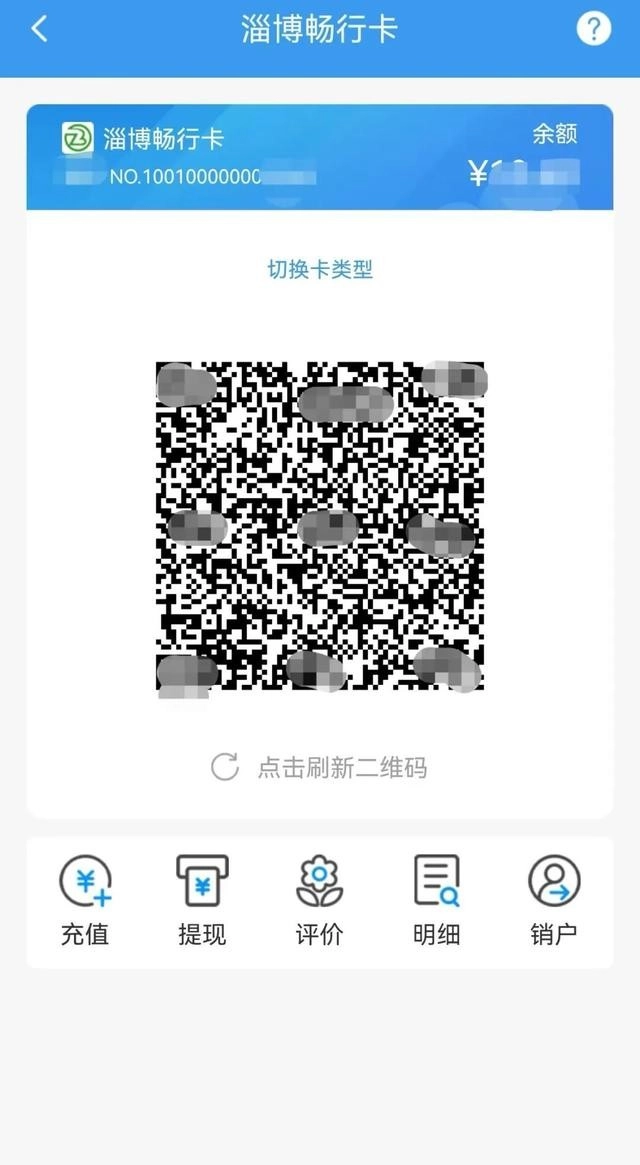Open 充值 to top up the card
640x1165 pixels.
coord(85,900)
